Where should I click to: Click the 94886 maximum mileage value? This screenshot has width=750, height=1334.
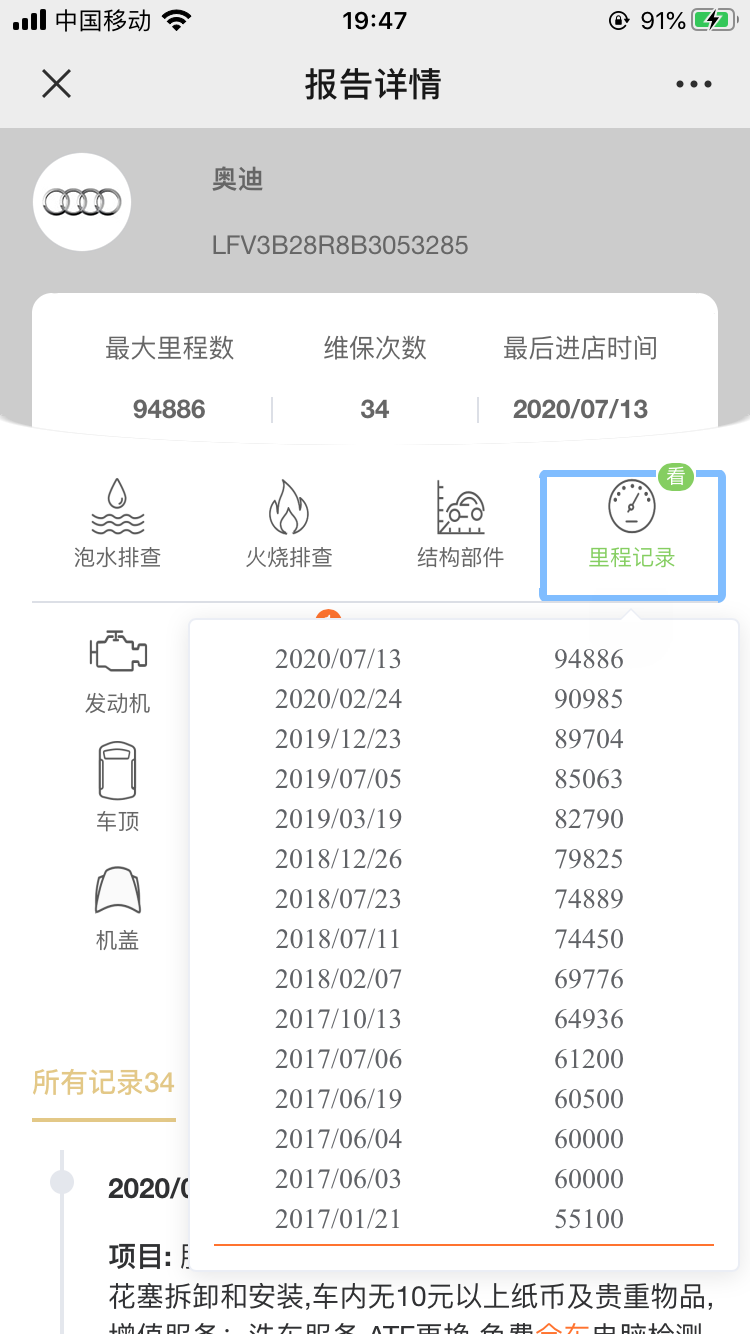[x=168, y=408]
